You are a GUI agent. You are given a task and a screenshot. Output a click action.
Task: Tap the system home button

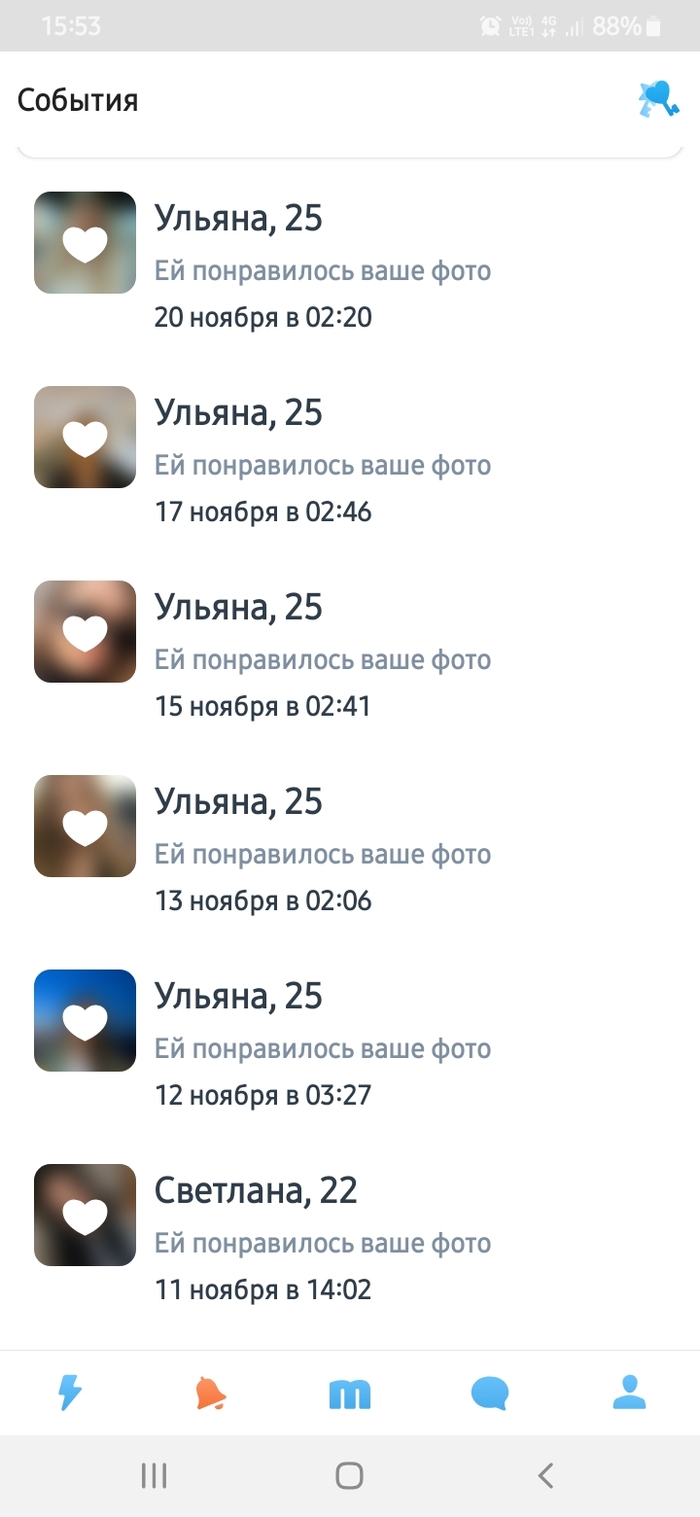coord(349,1475)
